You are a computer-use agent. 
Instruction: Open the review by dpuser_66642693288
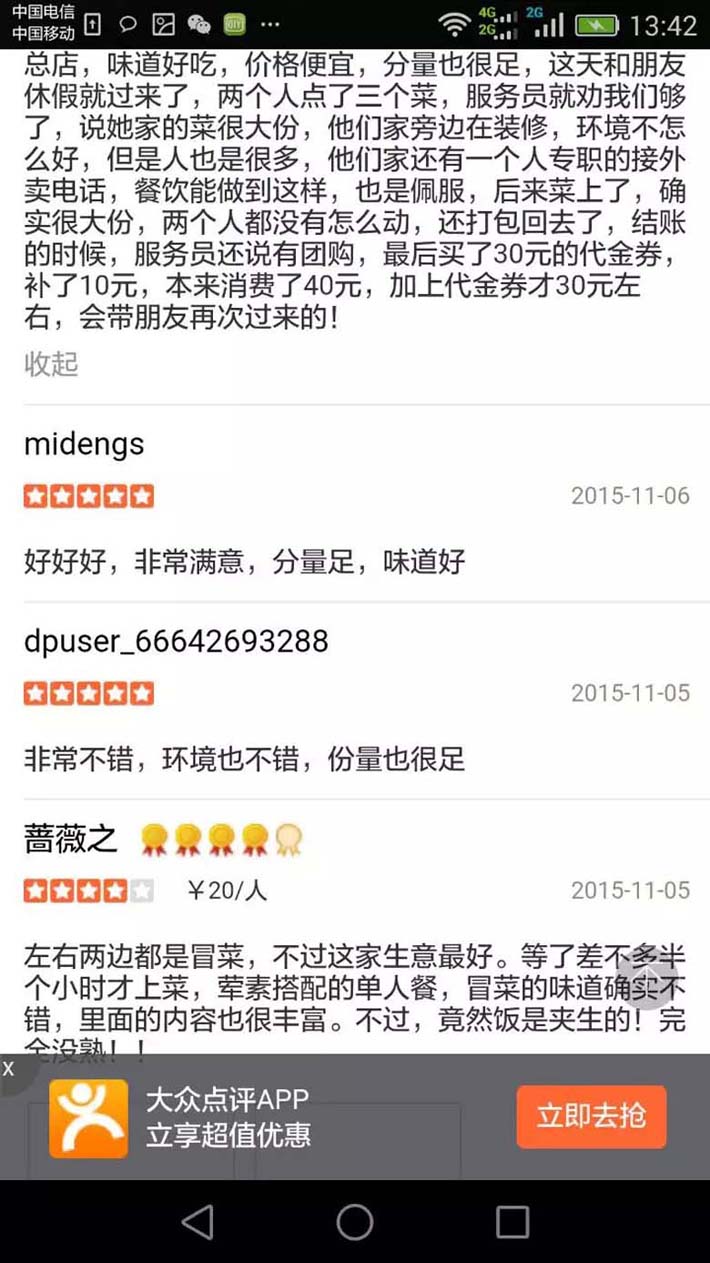[355, 701]
